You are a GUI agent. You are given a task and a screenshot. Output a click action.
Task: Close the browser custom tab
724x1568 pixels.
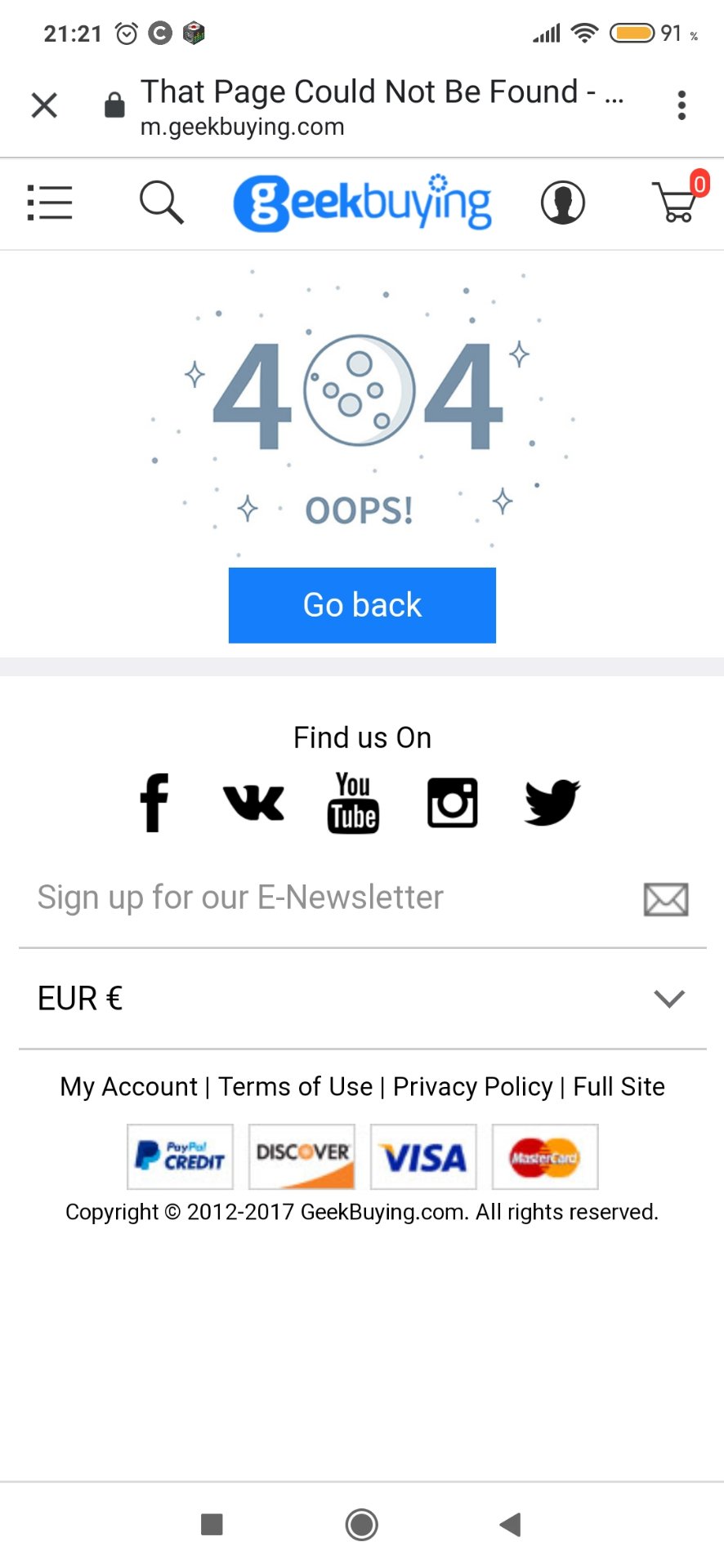(x=44, y=105)
